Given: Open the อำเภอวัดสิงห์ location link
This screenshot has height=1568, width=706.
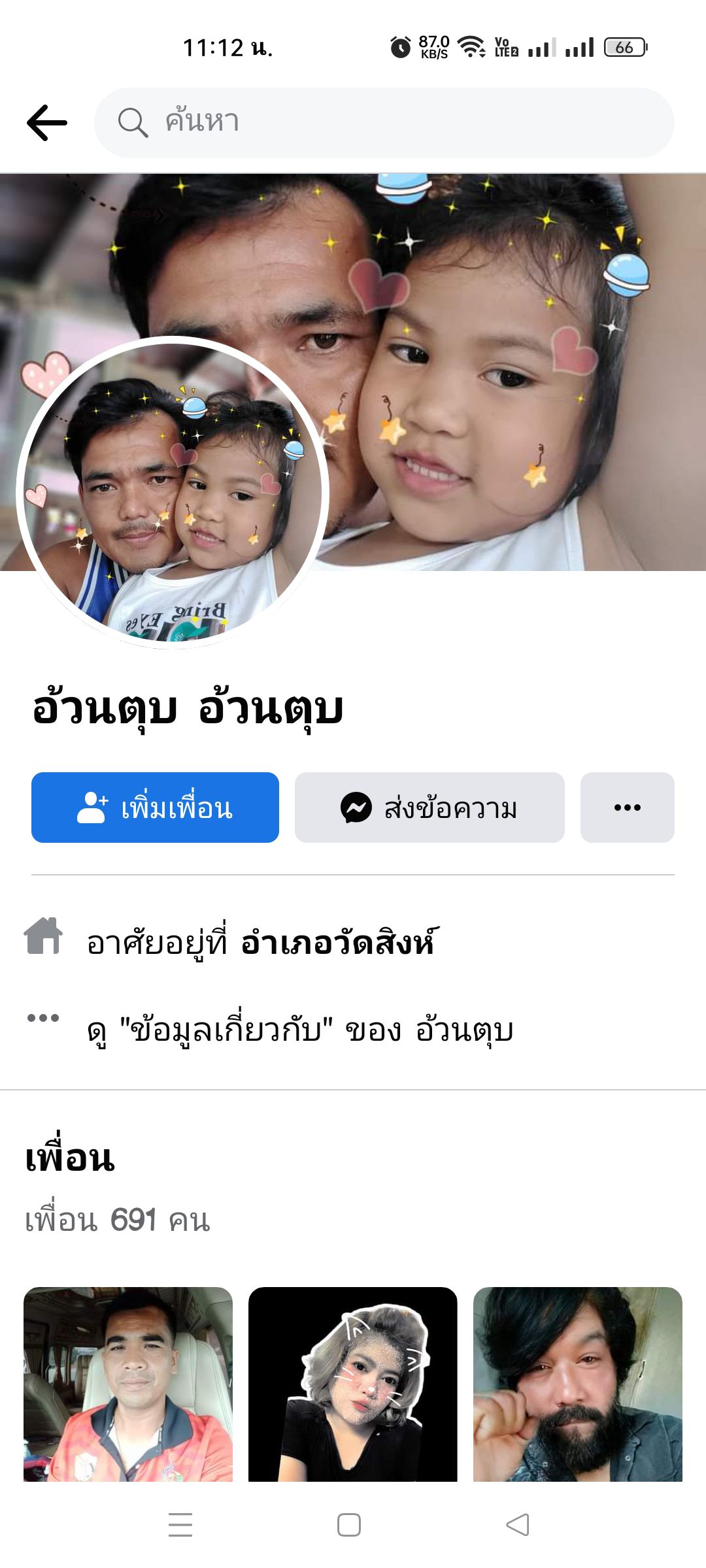Looking at the screenshot, I should (x=337, y=943).
